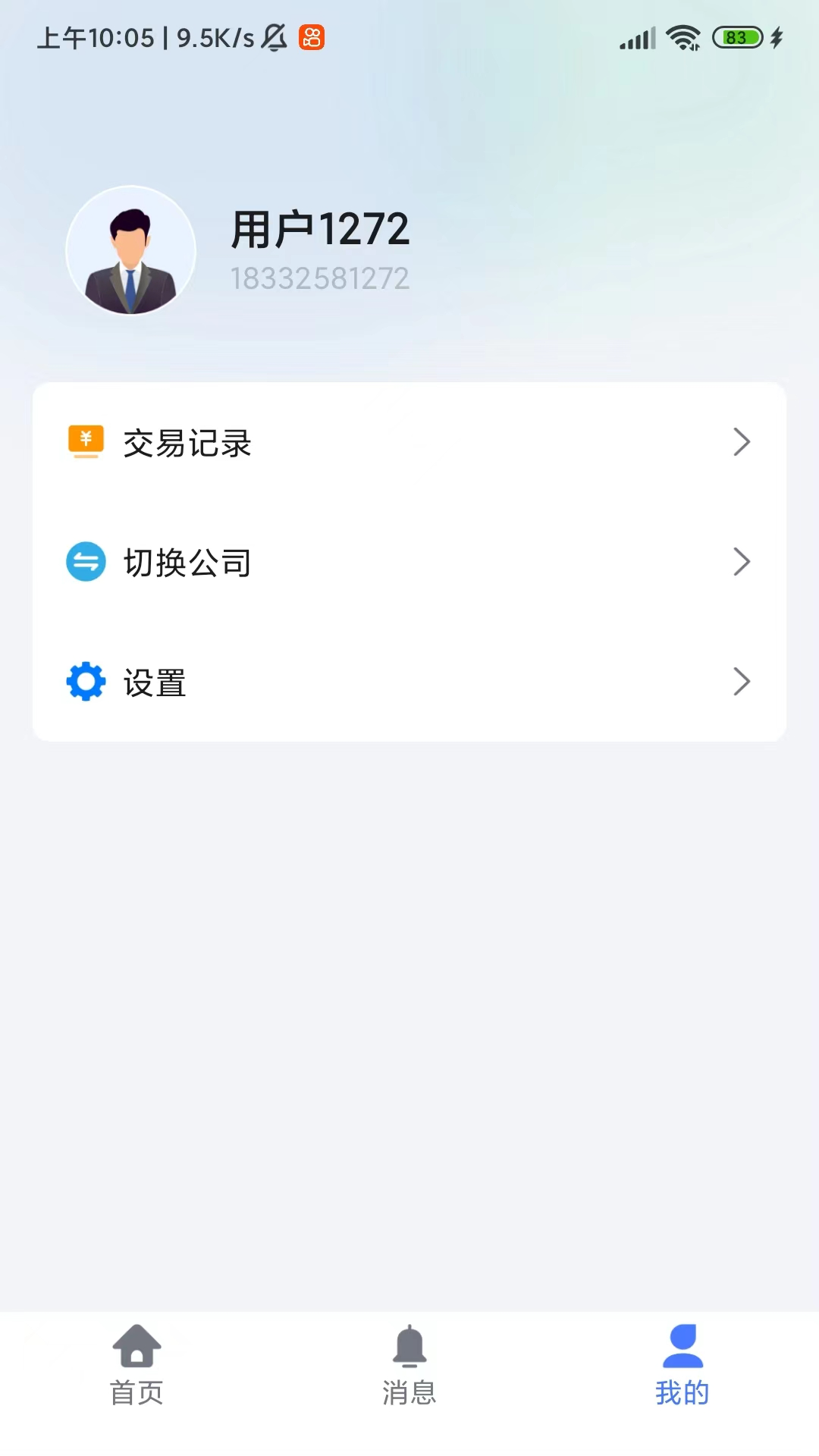Open 切换公司 to change company
819x1456 pixels.
pos(189,562)
